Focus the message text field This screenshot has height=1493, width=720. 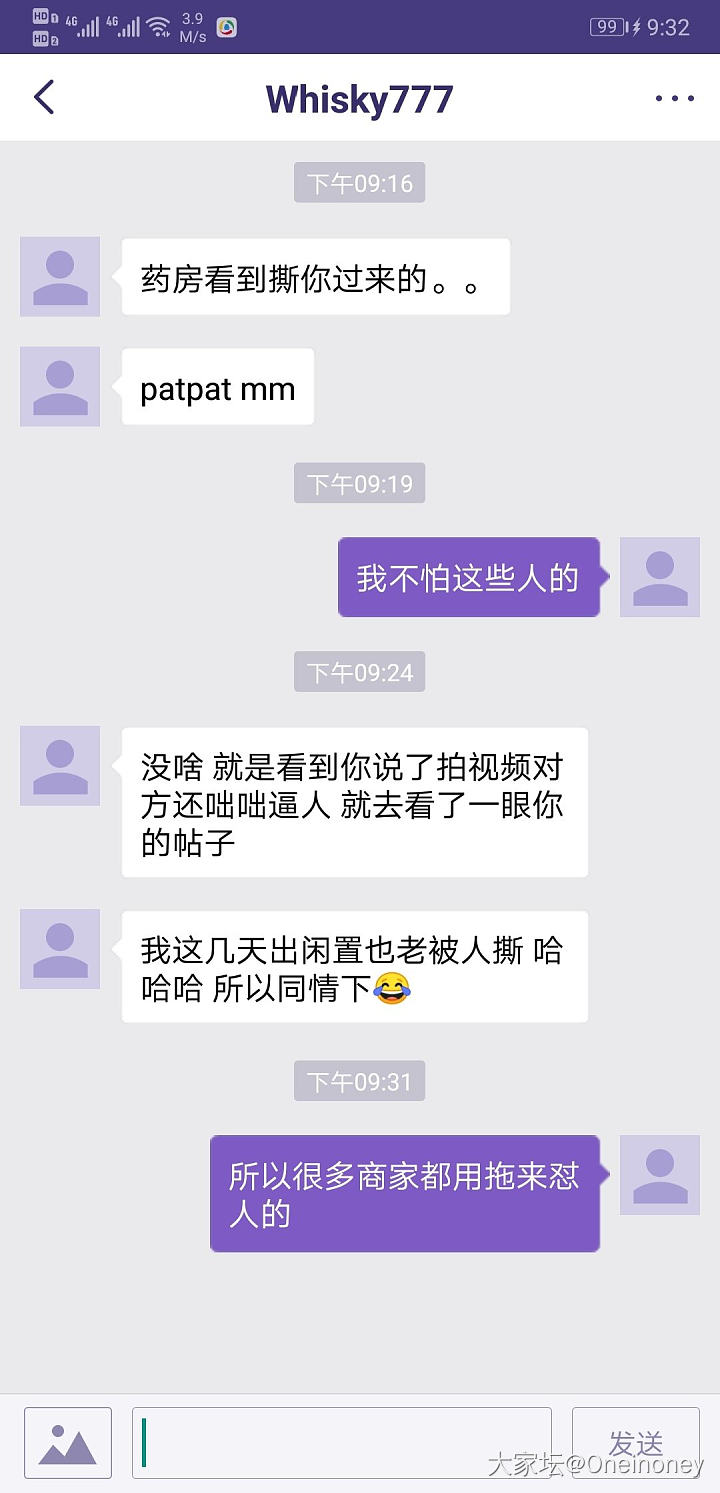point(342,1442)
